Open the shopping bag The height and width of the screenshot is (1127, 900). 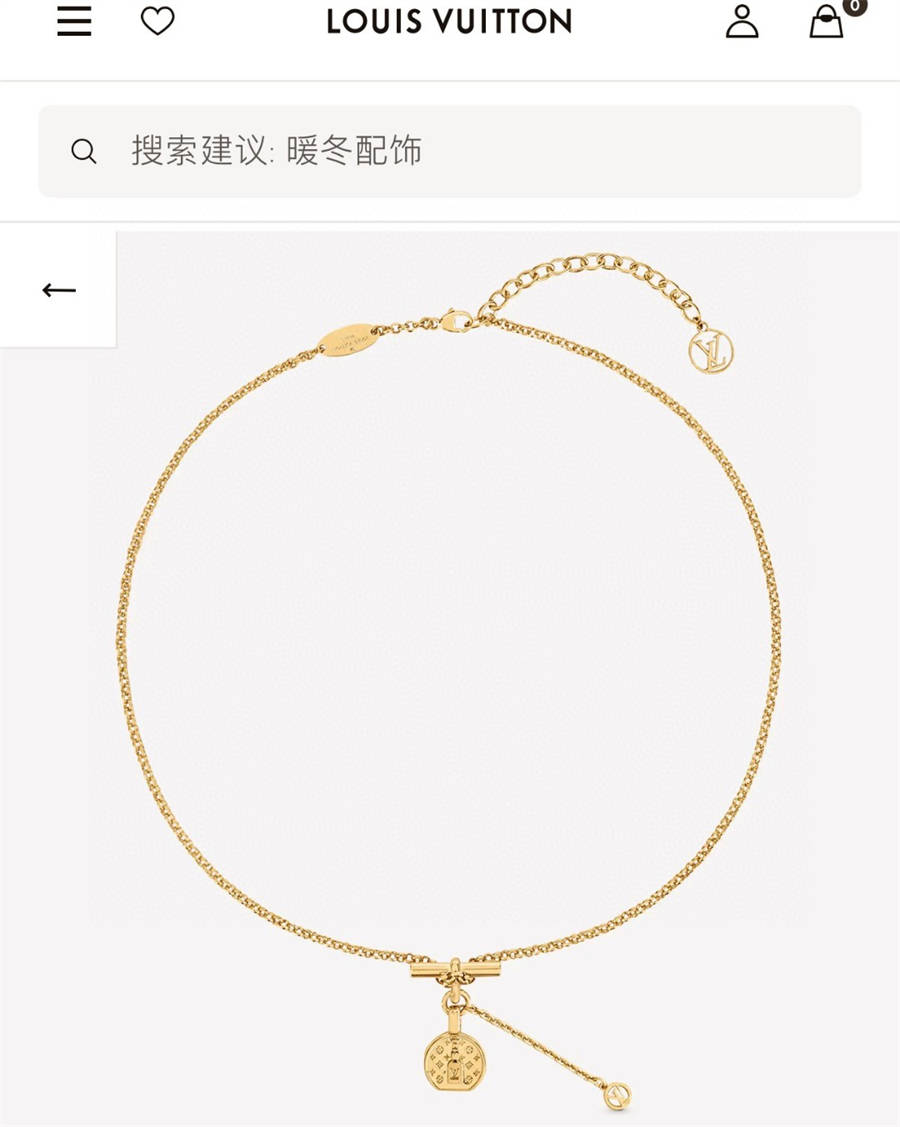pyautogui.click(x=827, y=21)
